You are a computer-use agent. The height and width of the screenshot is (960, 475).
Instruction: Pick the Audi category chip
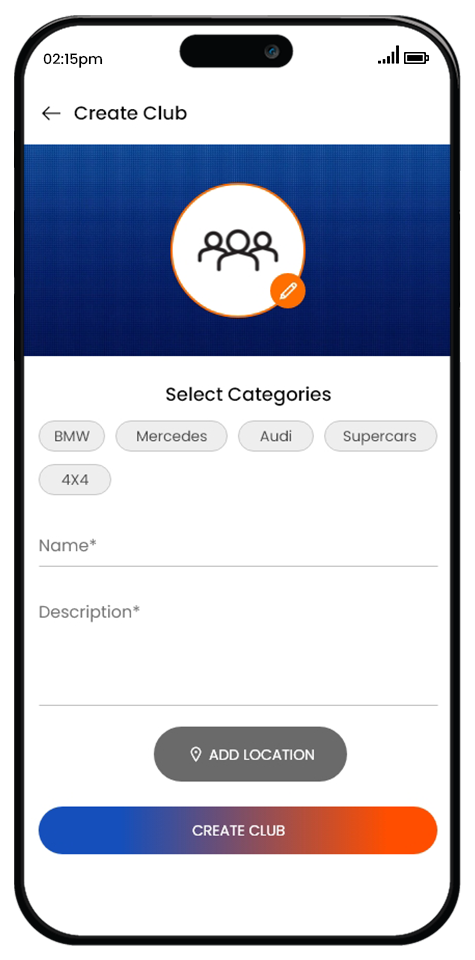pos(275,437)
